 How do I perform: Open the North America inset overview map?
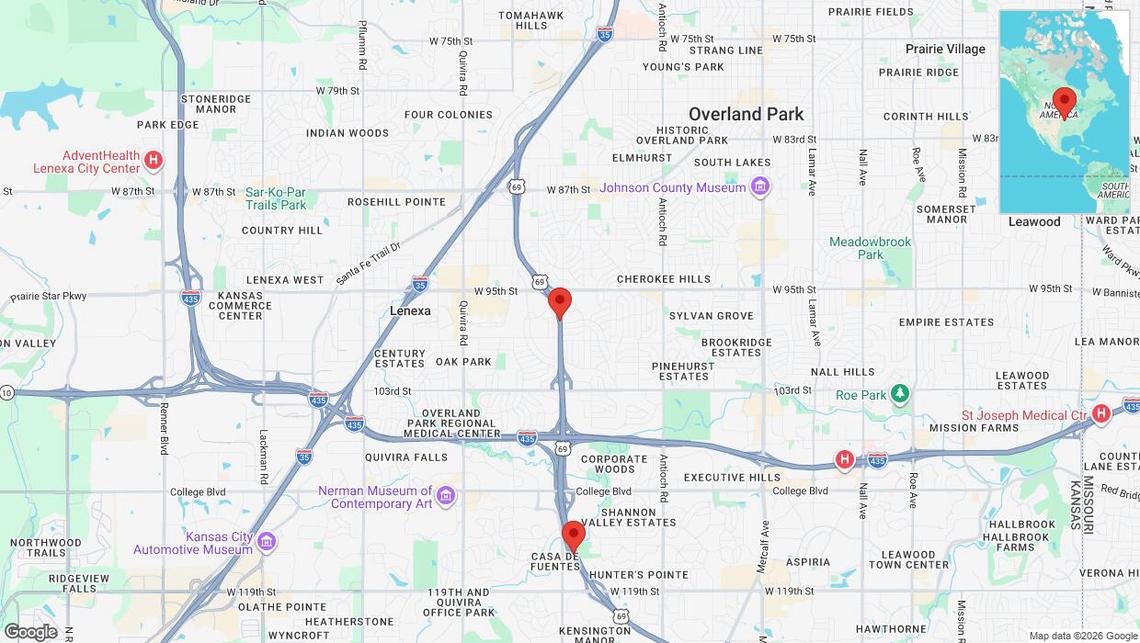point(1064,112)
